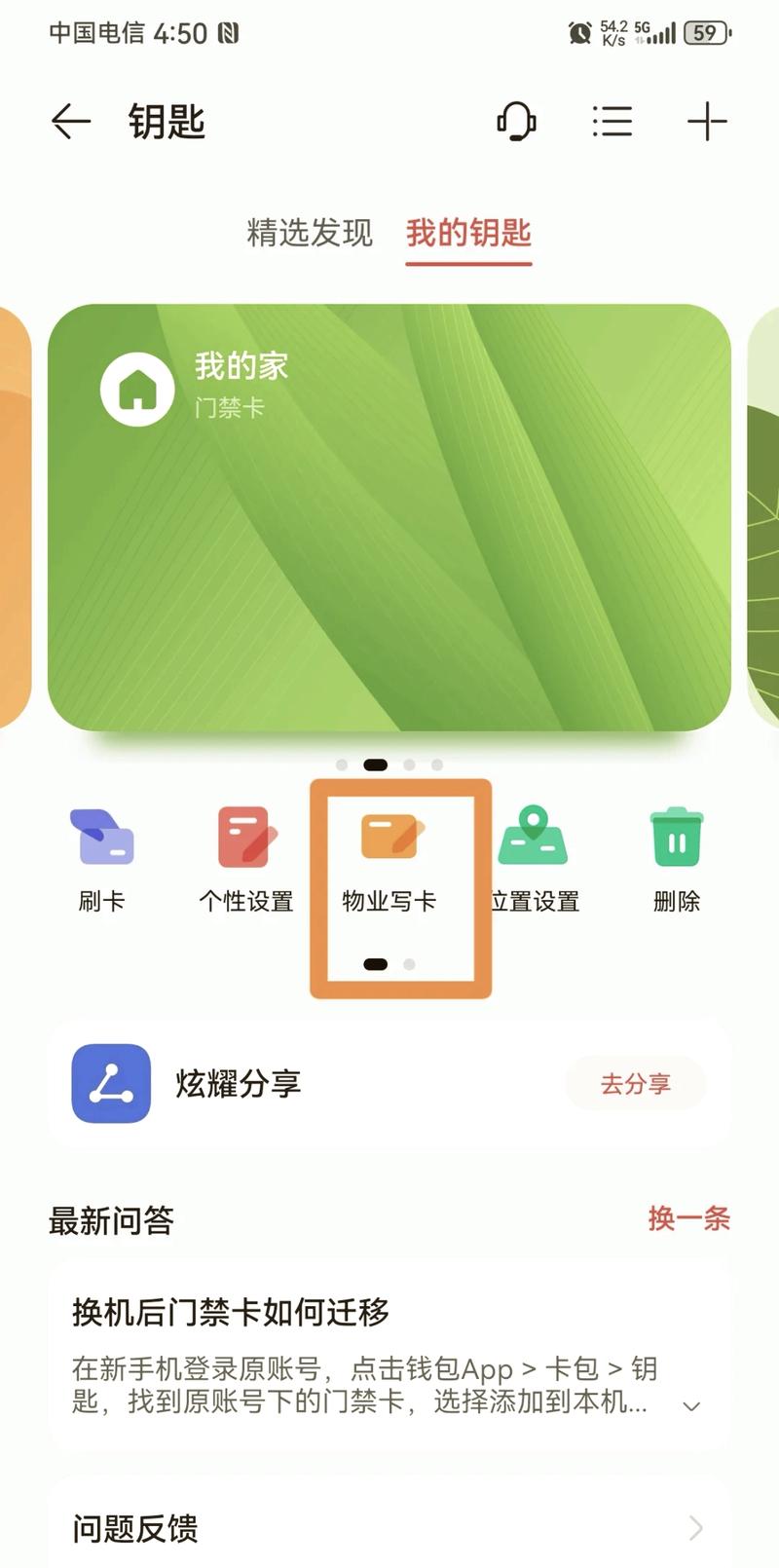Add a new key with plus icon
Image resolution: width=779 pixels, height=1568 pixels.
point(707,122)
